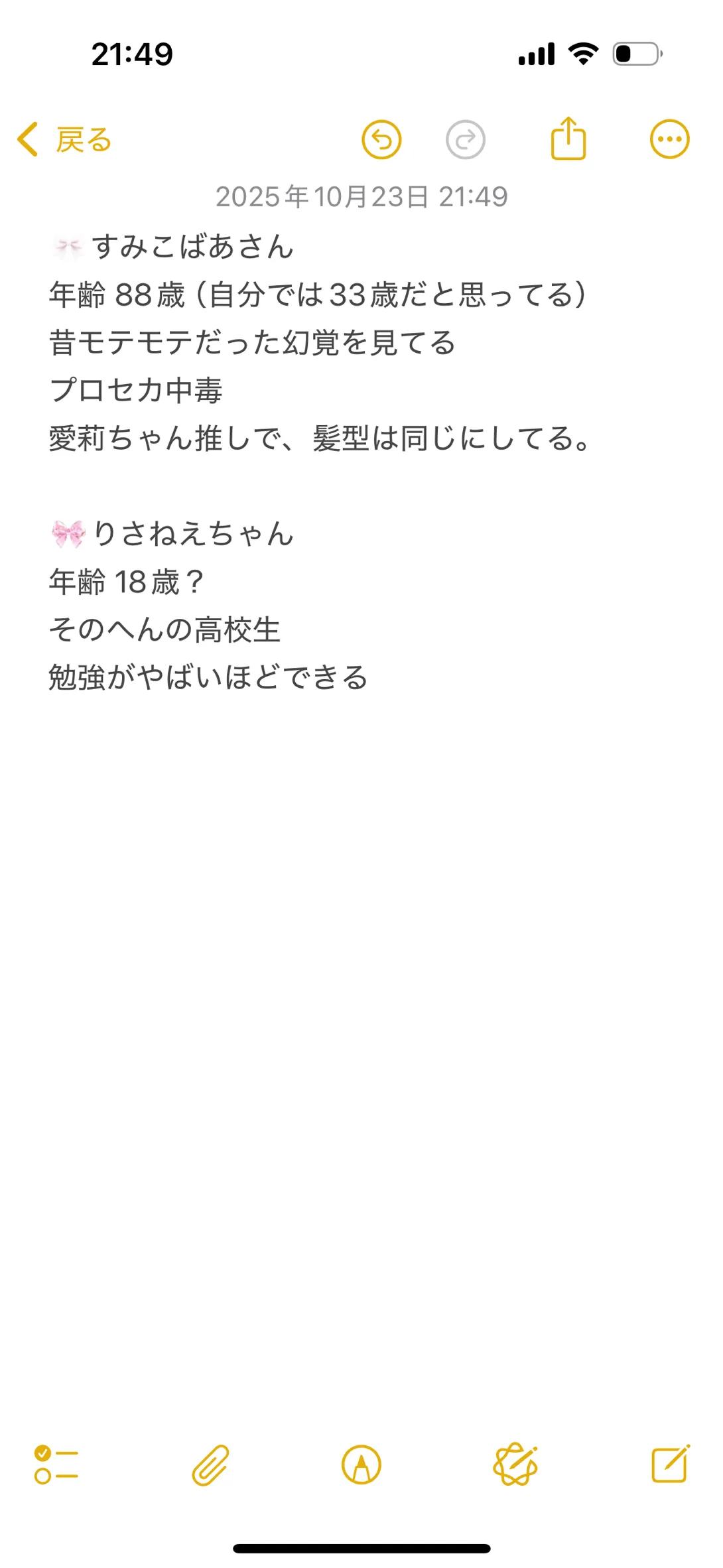Add a checklist to the note
This screenshot has height=1568, width=723.
[56, 1465]
